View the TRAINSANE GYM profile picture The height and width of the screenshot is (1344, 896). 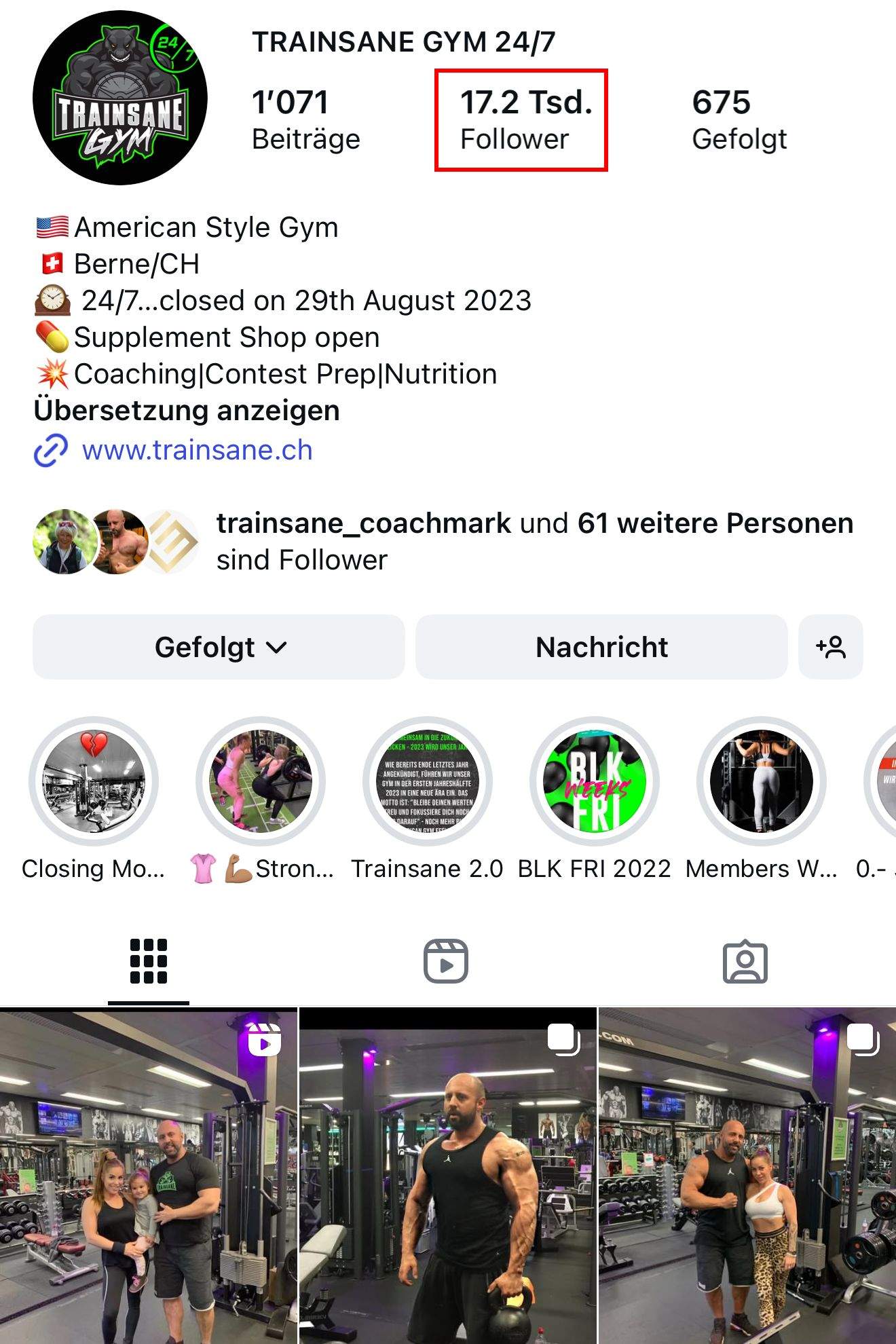120,98
